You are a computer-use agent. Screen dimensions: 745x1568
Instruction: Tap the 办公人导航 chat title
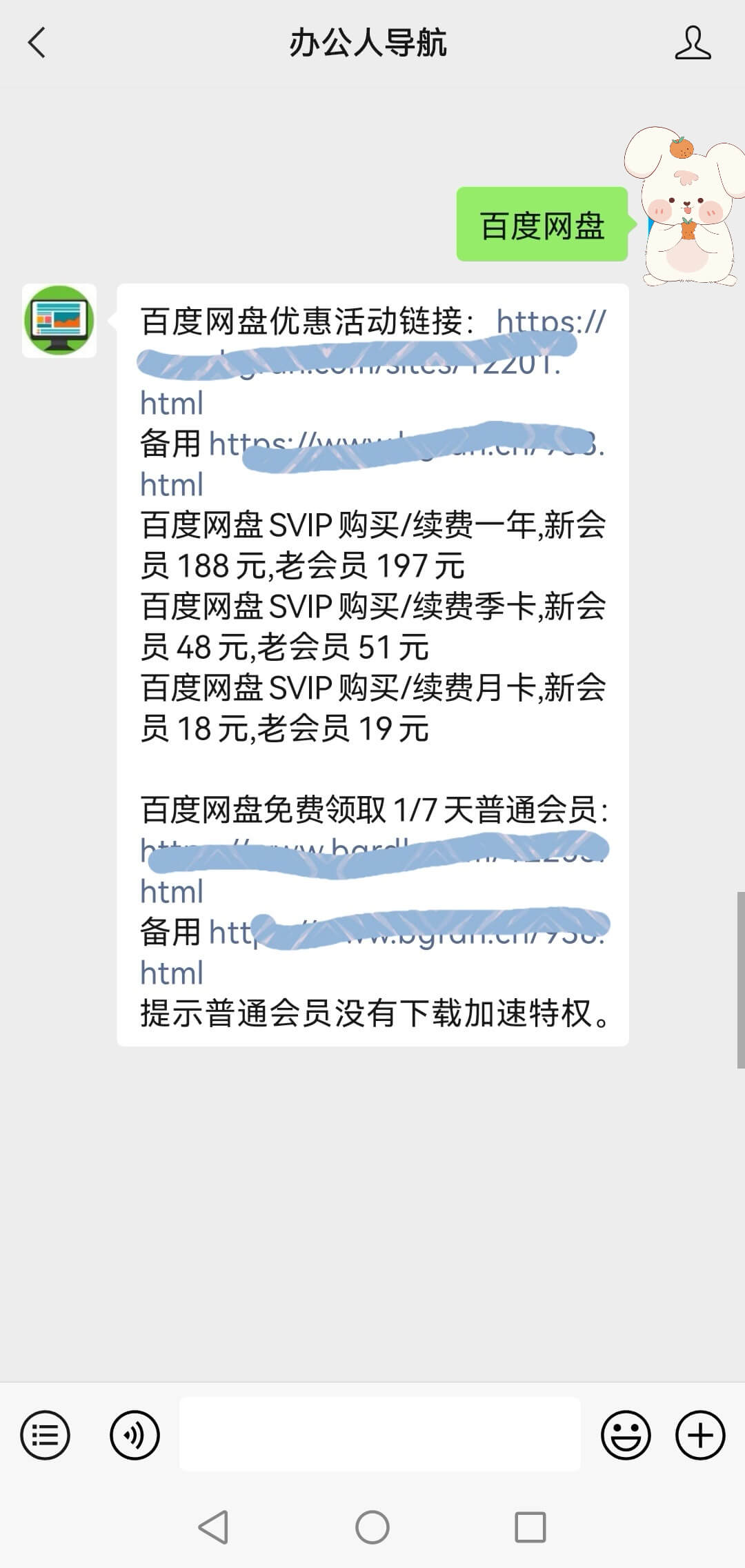(x=370, y=43)
